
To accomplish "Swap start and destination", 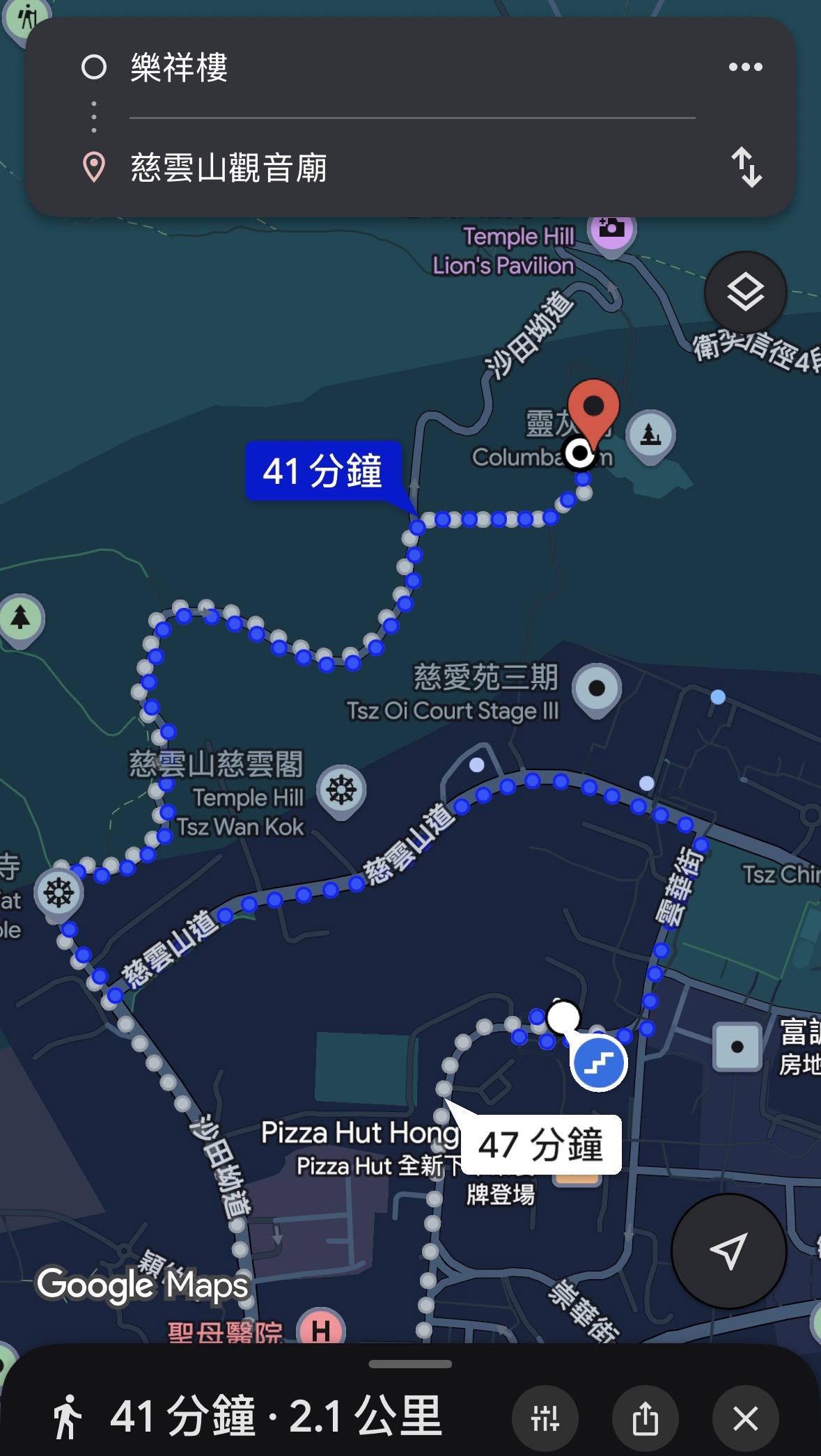I will [x=746, y=167].
